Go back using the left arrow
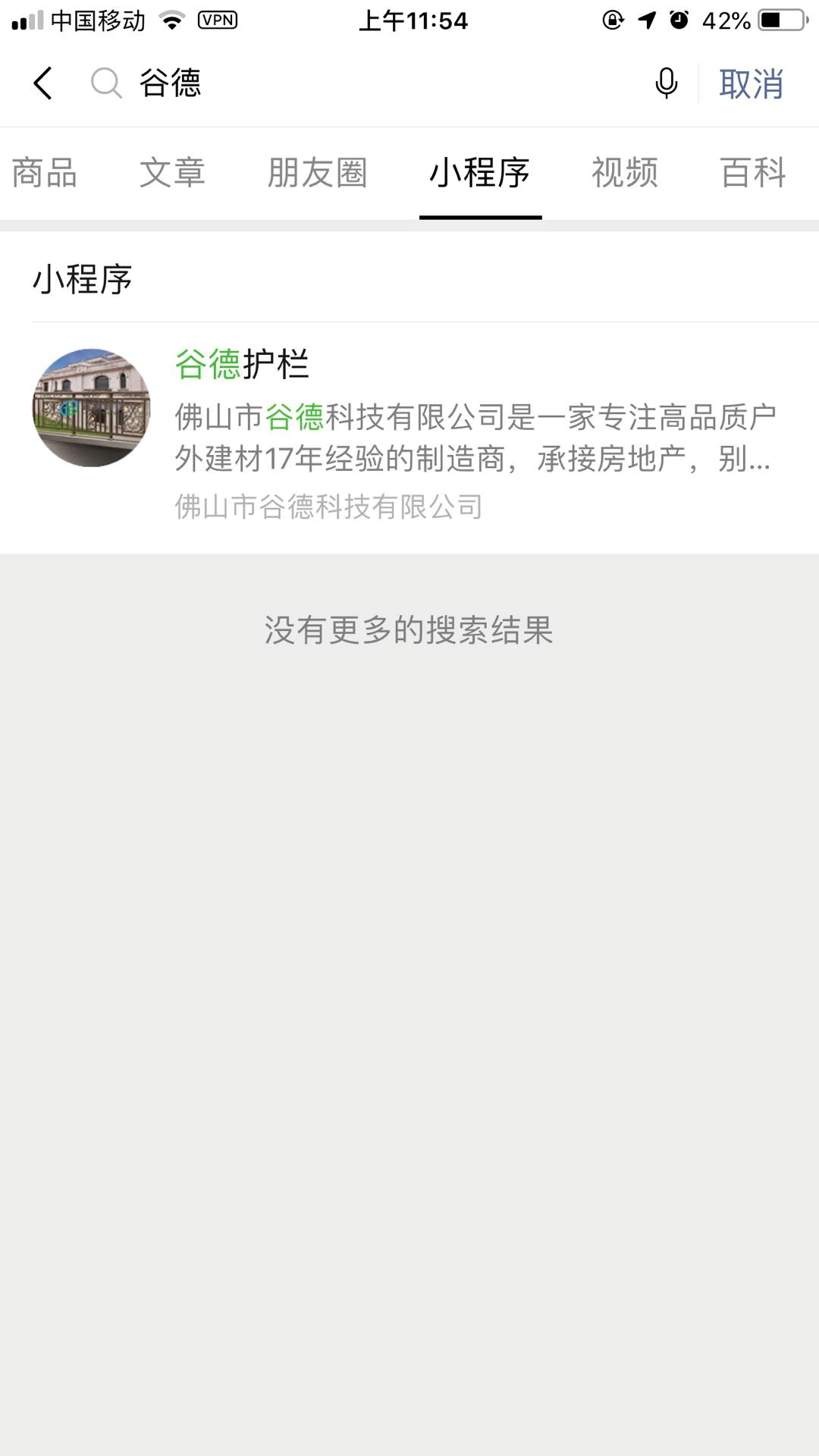This screenshot has height=1456, width=819. tap(43, 83)
